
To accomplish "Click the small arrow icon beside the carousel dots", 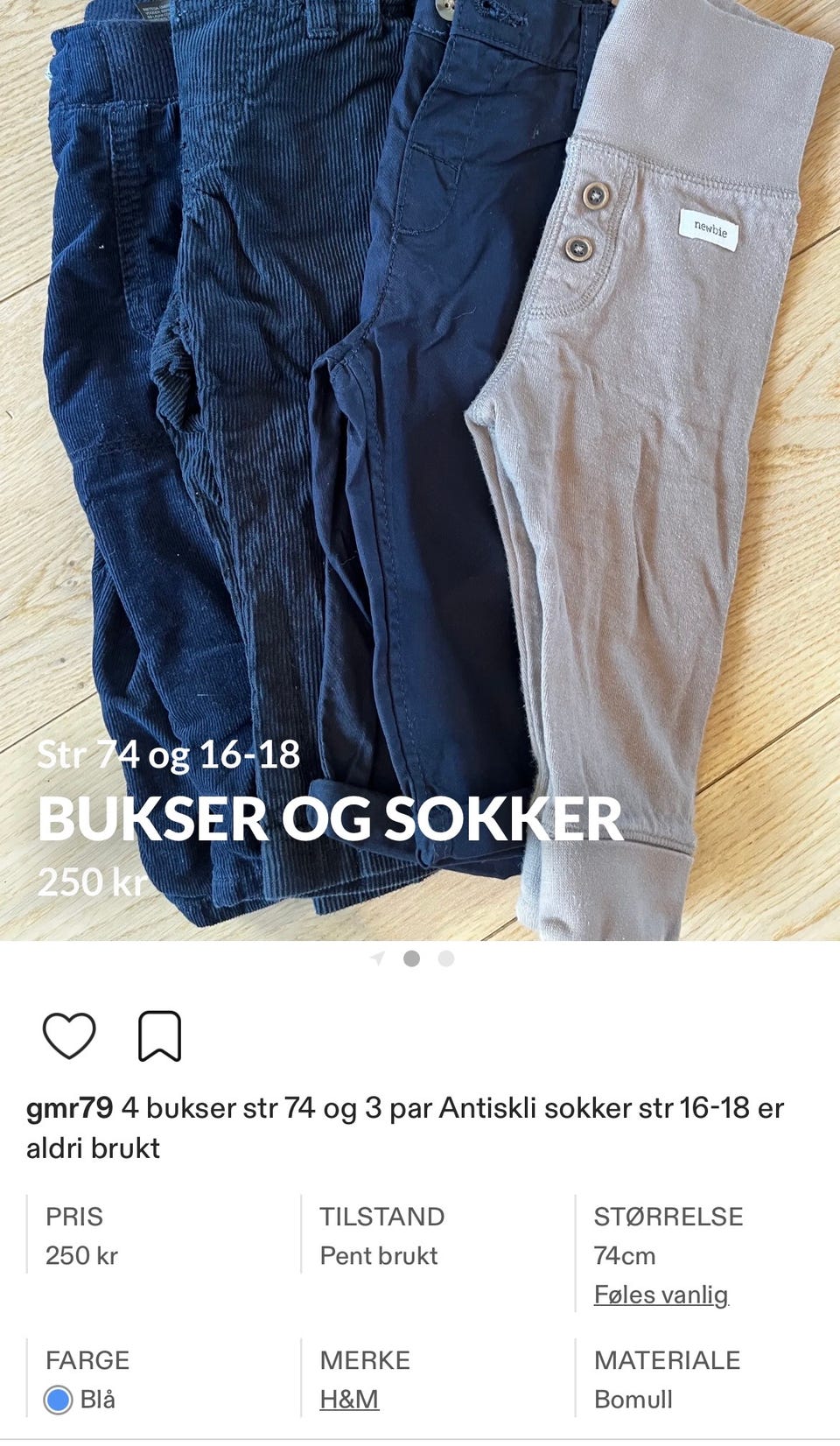I will point(376,958).
